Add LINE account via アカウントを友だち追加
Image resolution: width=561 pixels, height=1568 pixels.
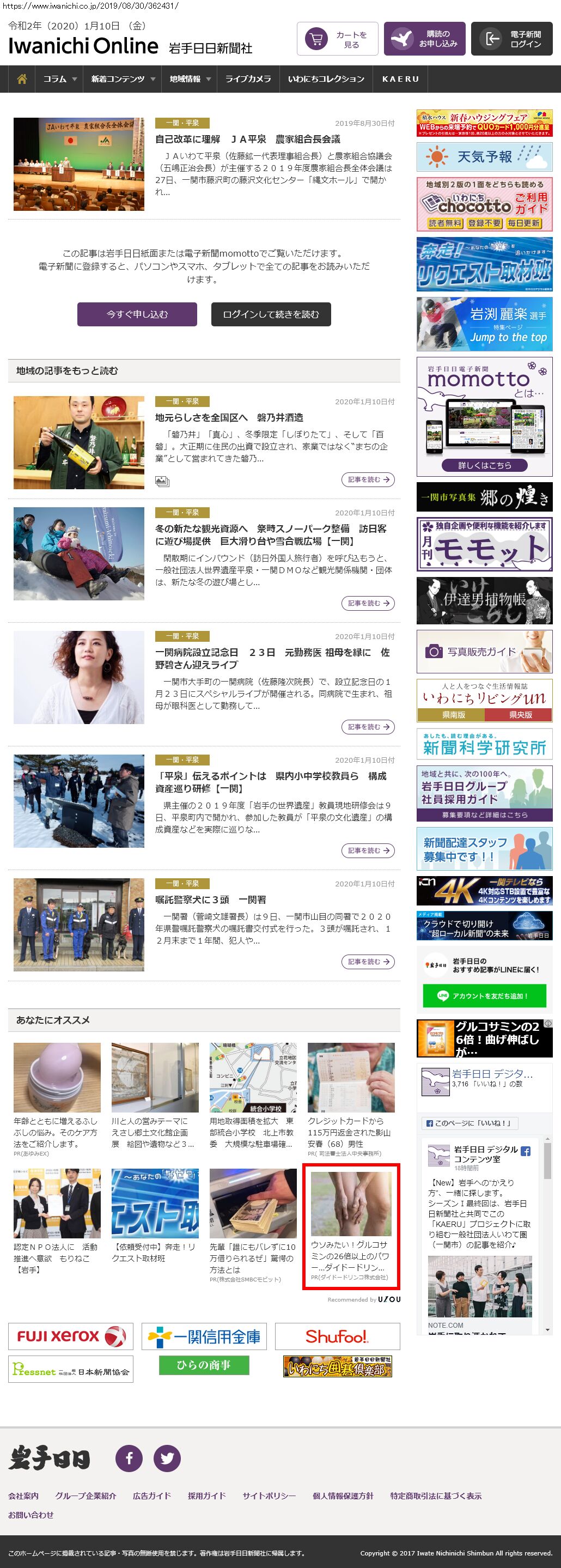click(x=484, y=996)
